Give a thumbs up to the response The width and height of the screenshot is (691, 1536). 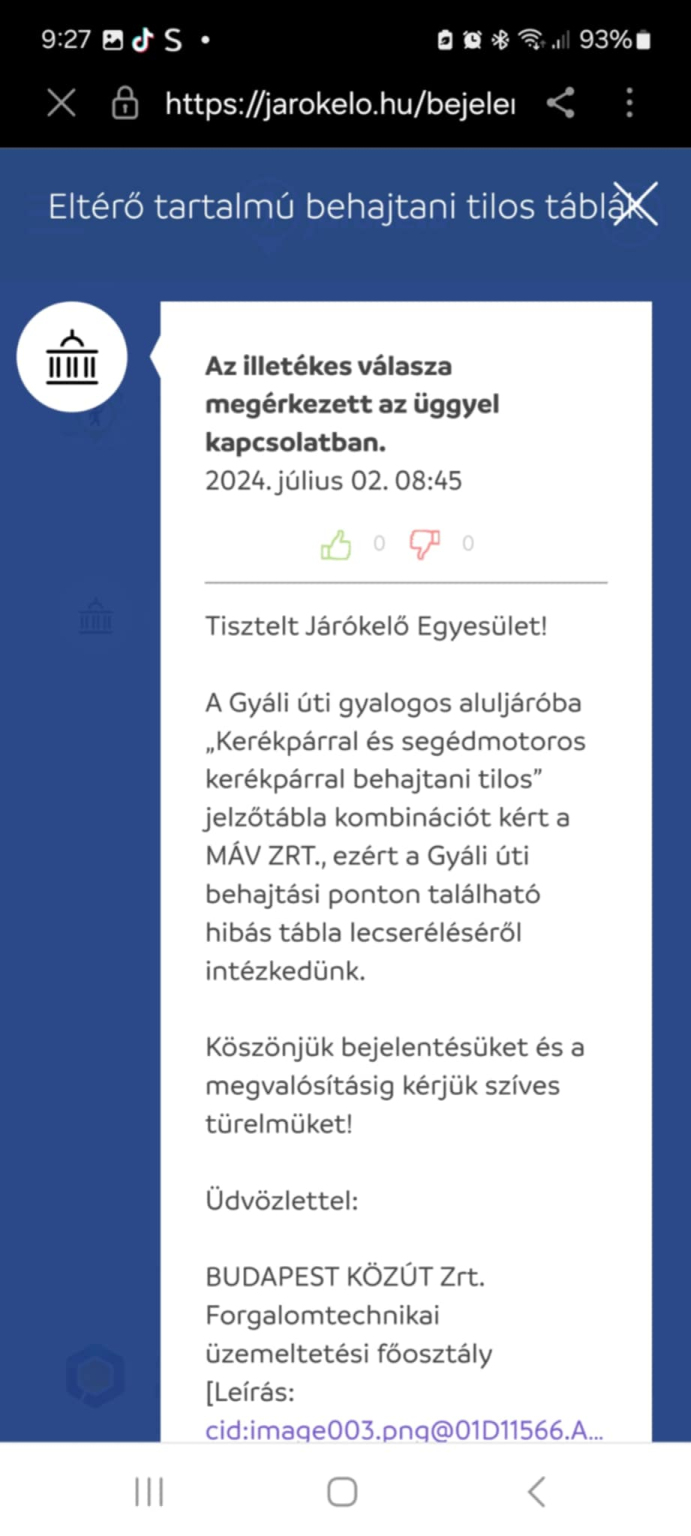[x=337, y=545]
